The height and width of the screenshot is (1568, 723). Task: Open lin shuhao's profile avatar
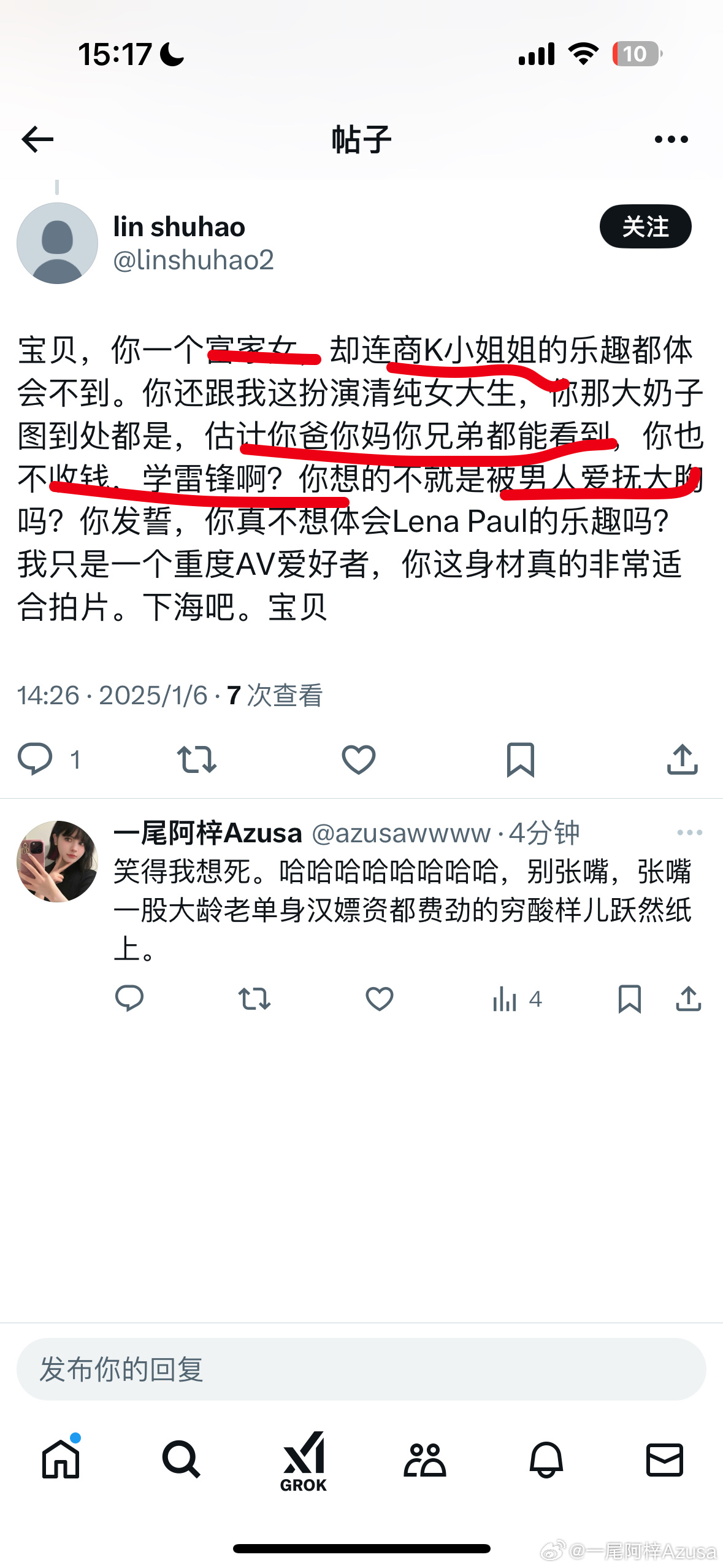coord(57,244)
